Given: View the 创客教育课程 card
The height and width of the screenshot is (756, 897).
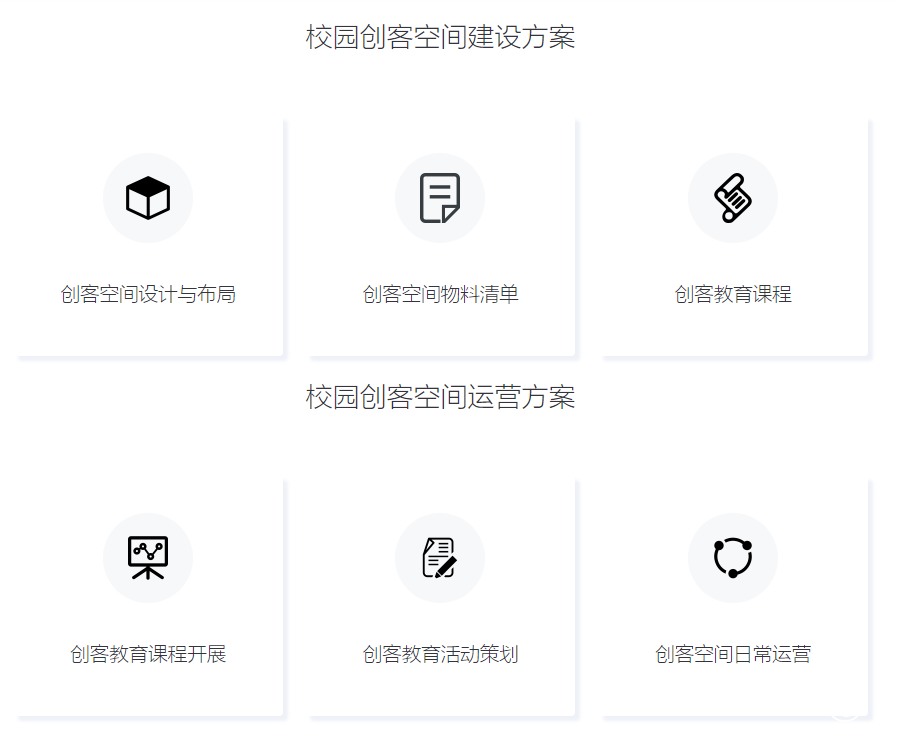Looking at the screenshot, I should [x=733, y=238].
